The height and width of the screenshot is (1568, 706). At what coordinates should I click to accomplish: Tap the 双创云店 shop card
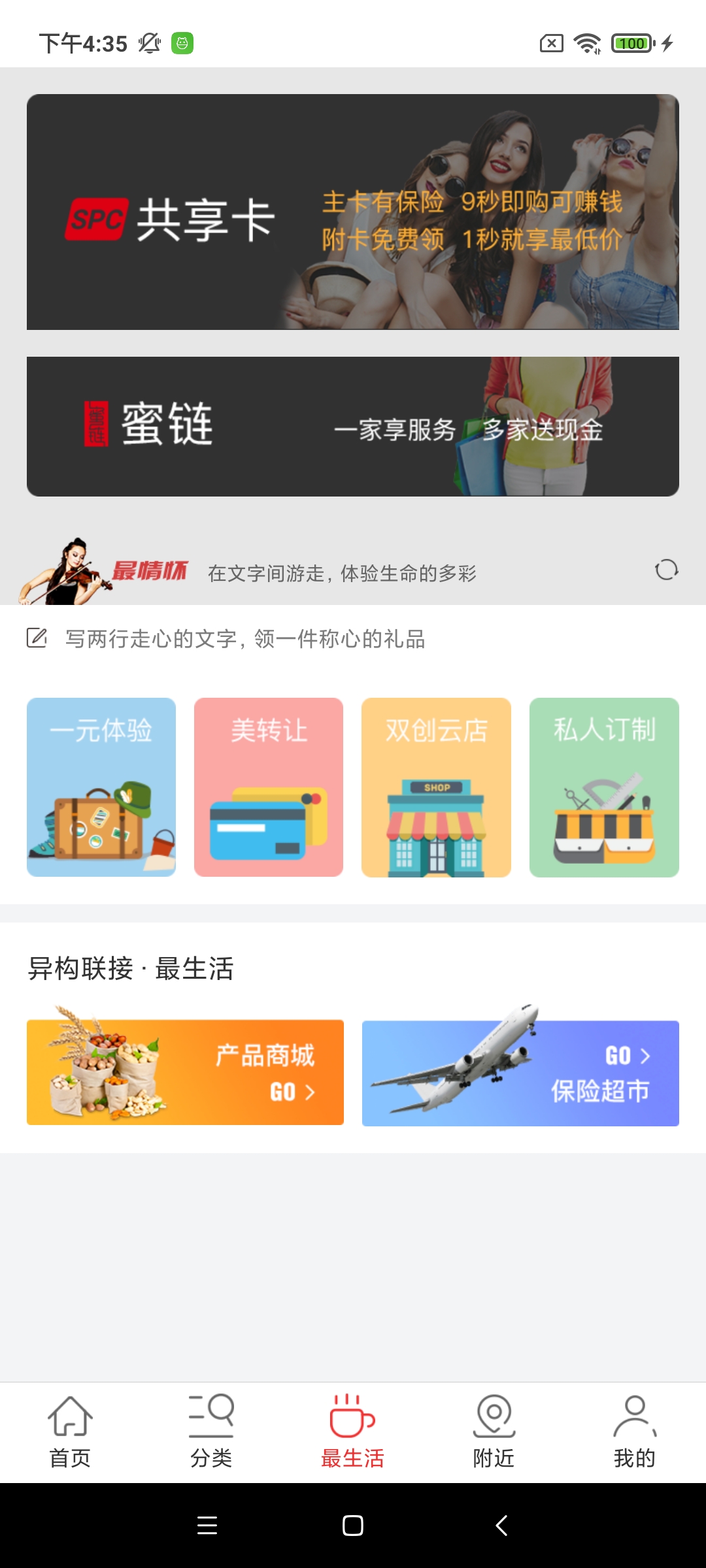(x=437, y=786)
